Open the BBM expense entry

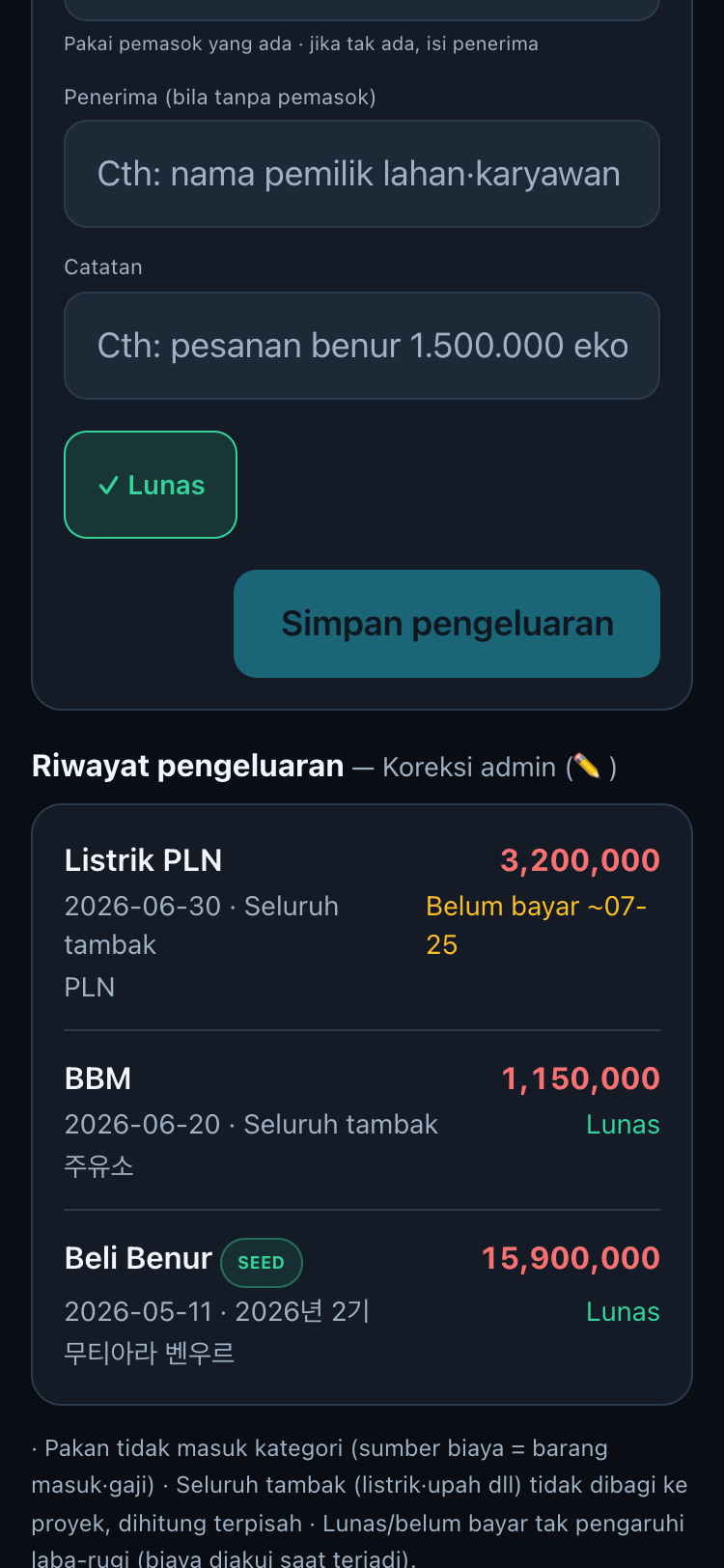point(362,1121)
